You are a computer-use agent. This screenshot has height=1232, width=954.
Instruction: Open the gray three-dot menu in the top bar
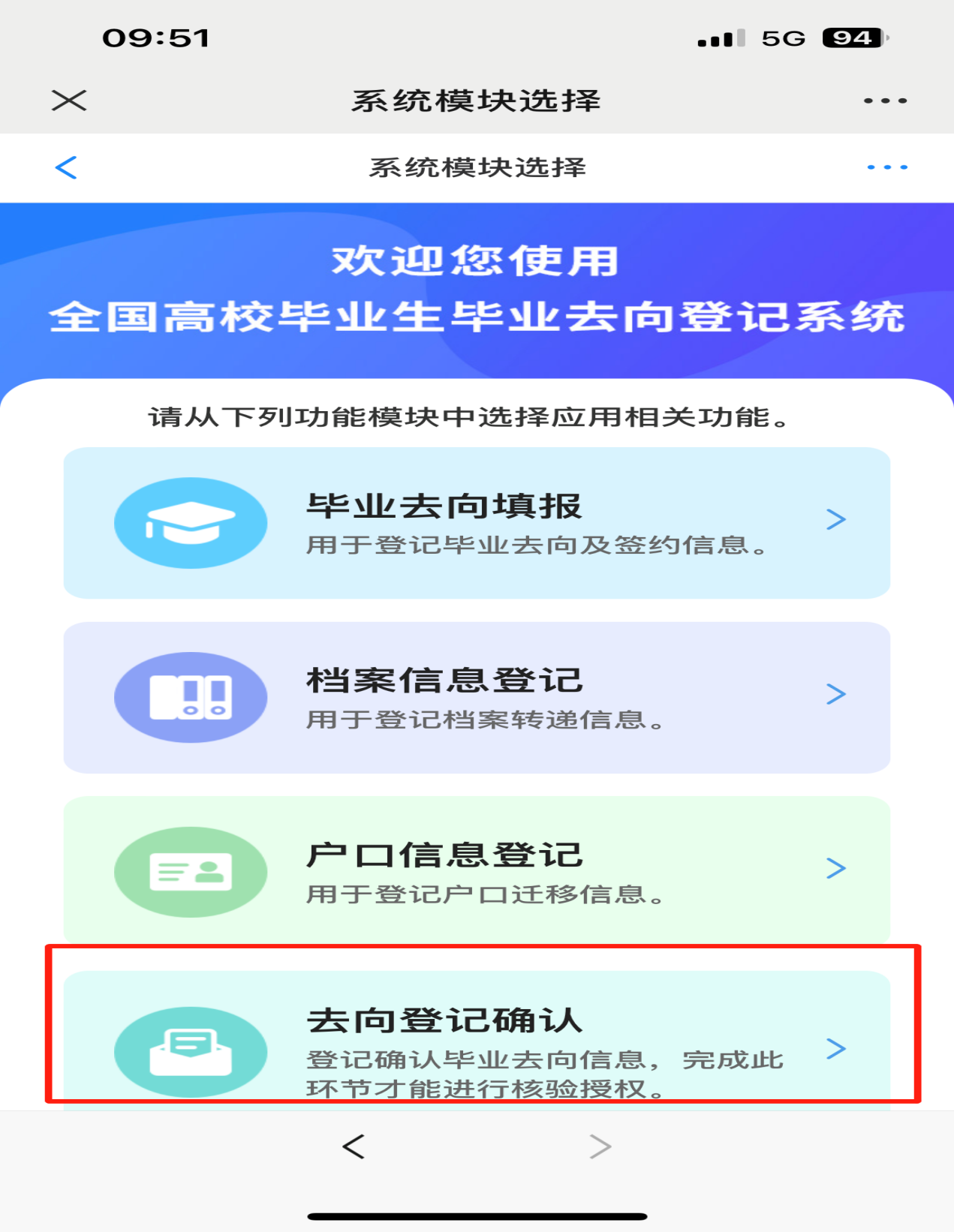coord(885,101)
